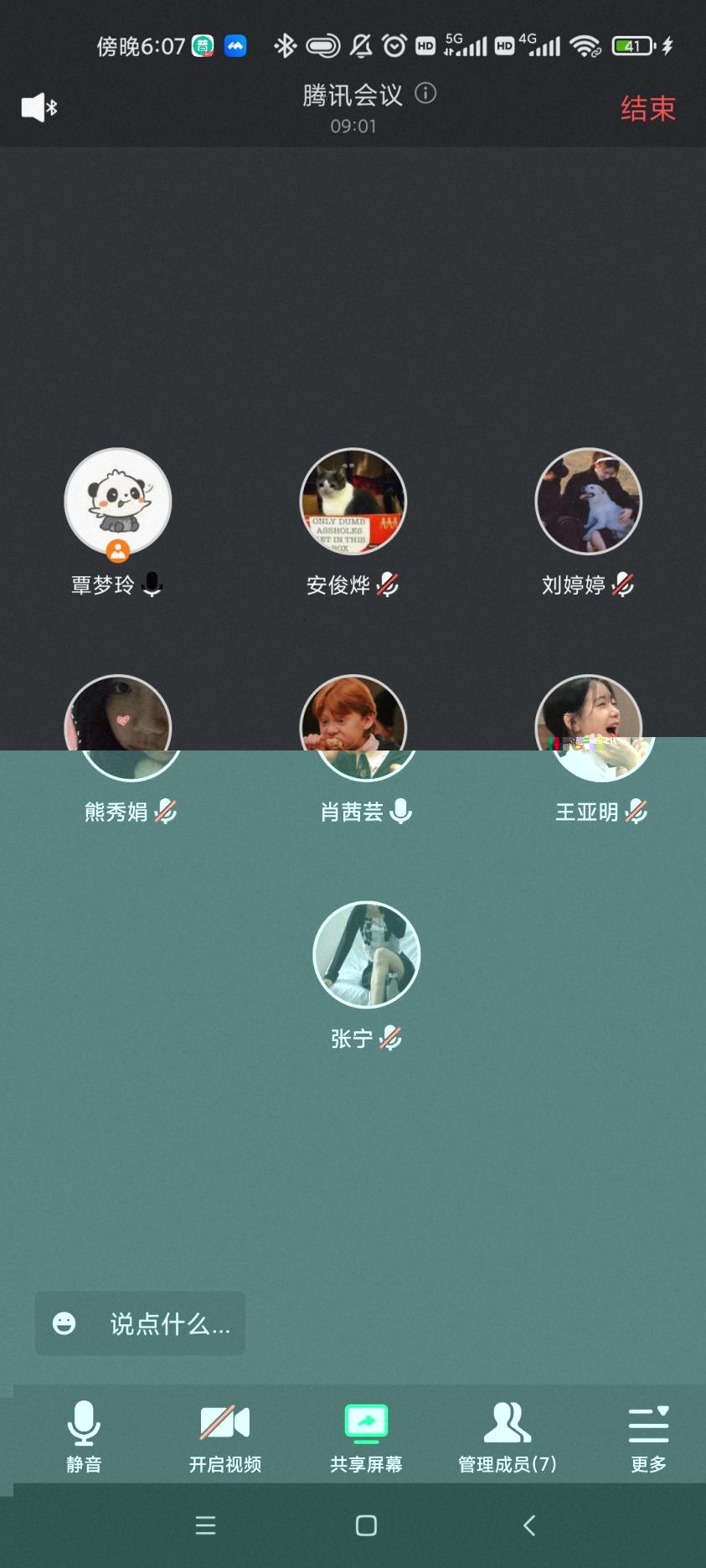706x1568 pixels.
Task: Select participant 刘婷婷's avatar
Action: click(589, 502)
